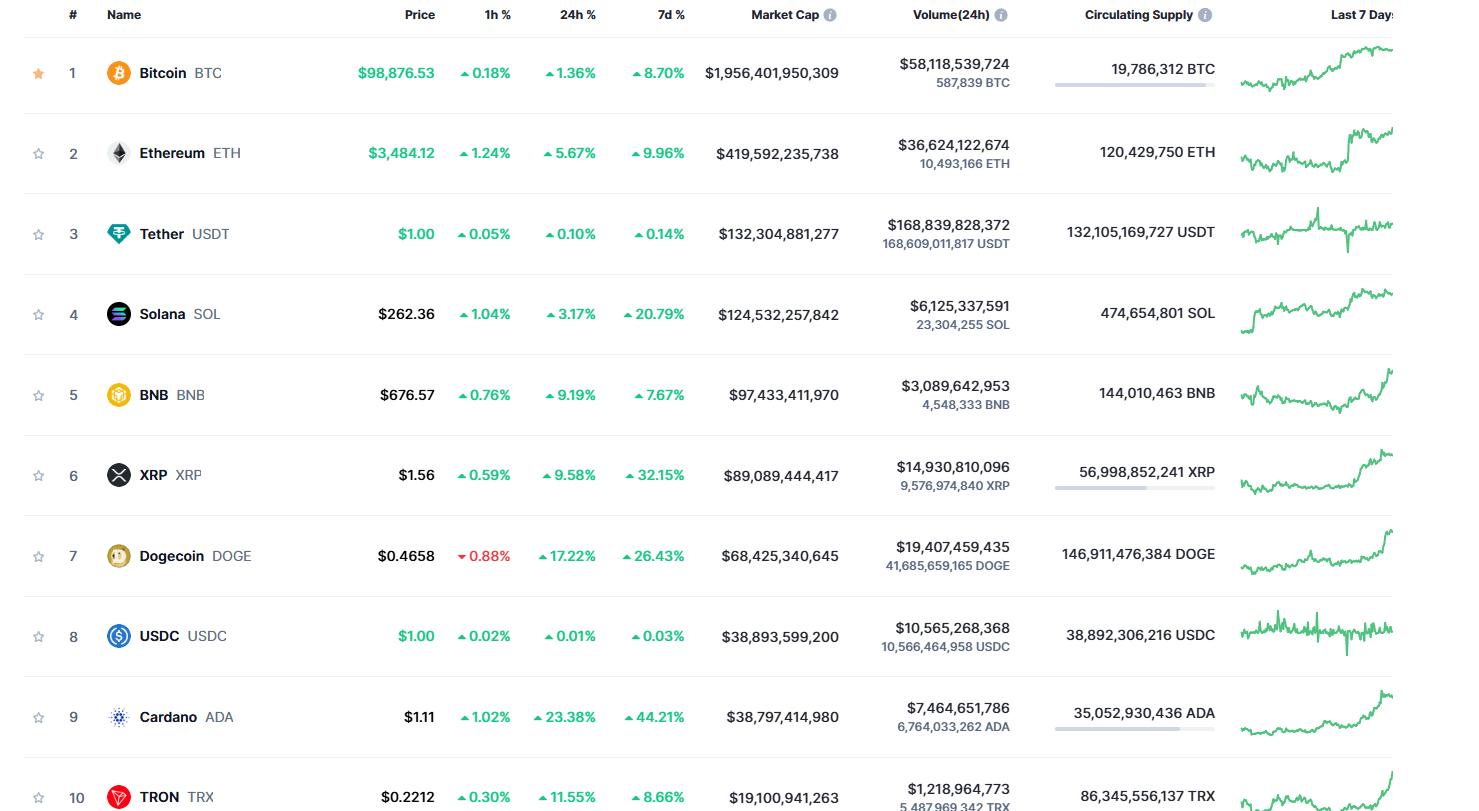Viewport: 1479px width, 811px height.
Task: Star Dogecoin for the watchlist
Action: click(38, 556)
